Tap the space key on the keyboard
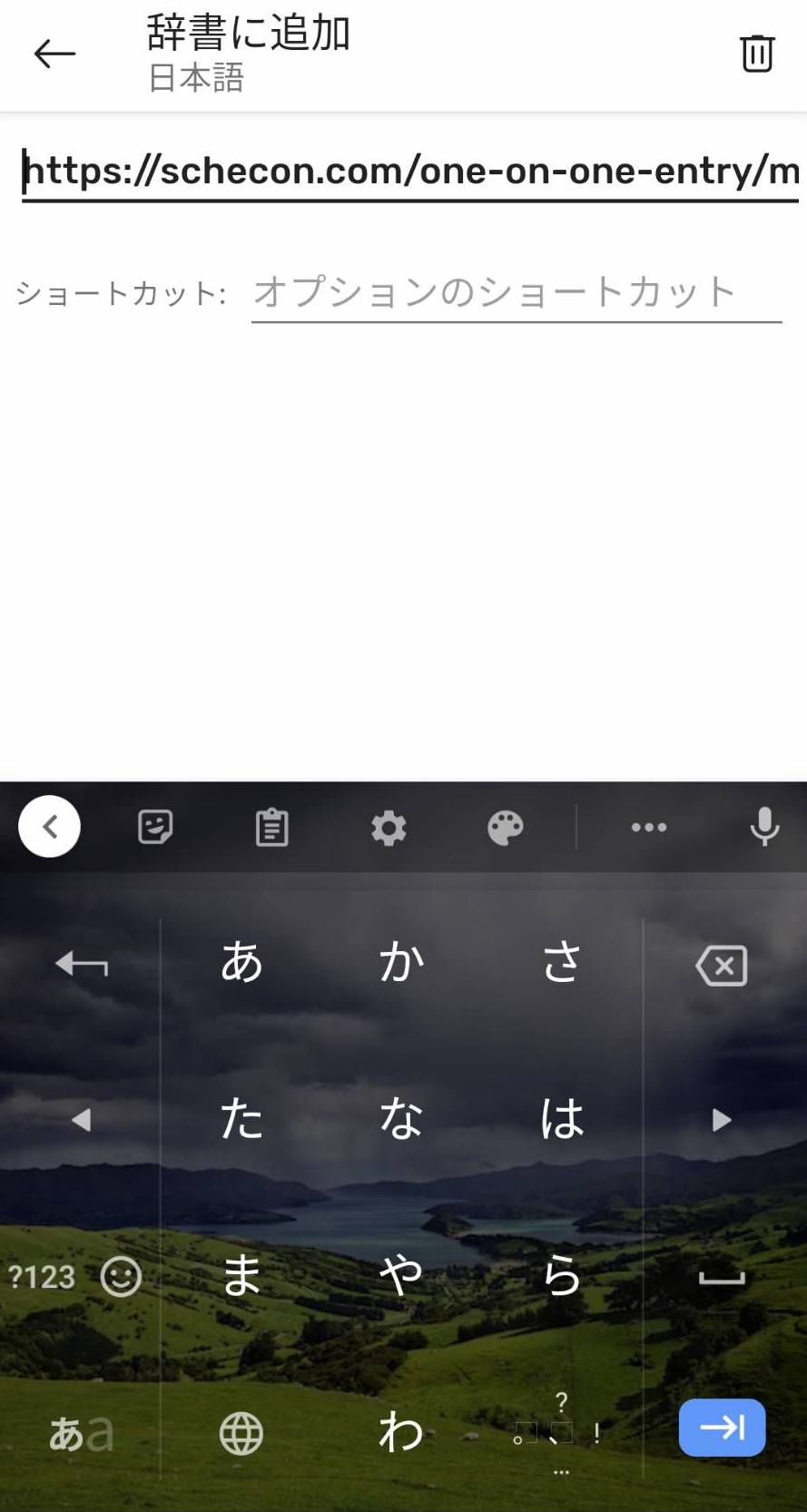This screenshot has height=1512, width=807. coord(722,1278)
